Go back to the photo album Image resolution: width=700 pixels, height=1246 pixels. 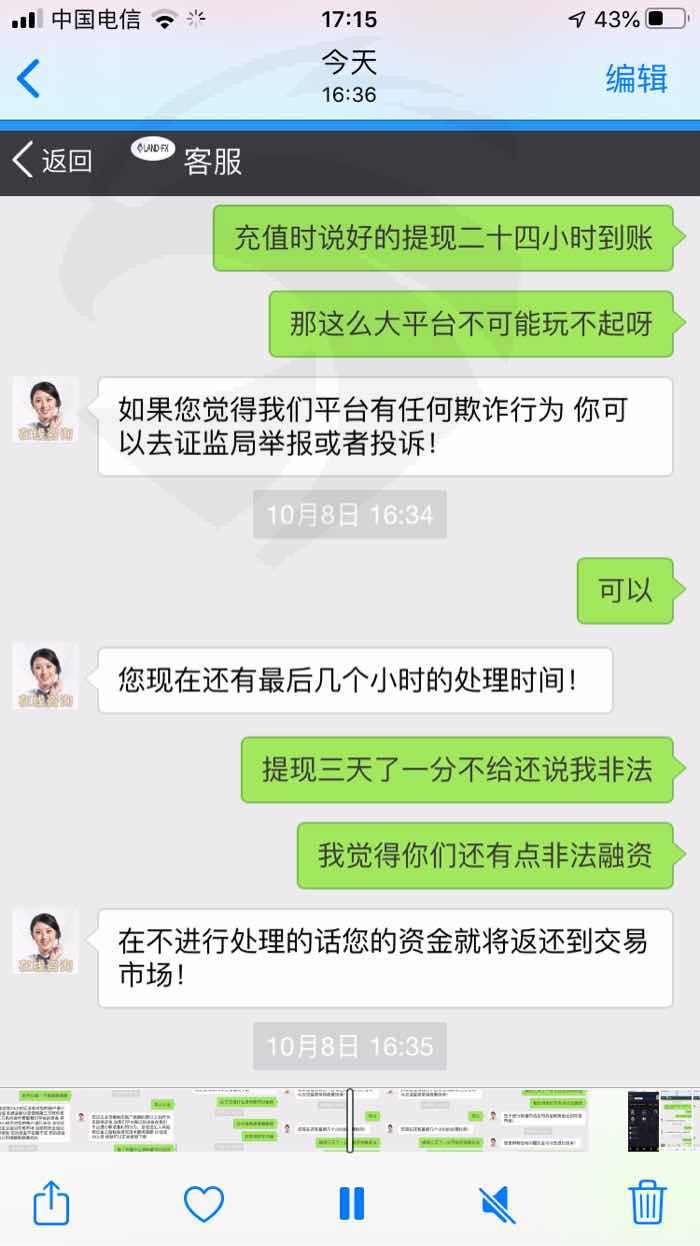click(x=29, y=78)
